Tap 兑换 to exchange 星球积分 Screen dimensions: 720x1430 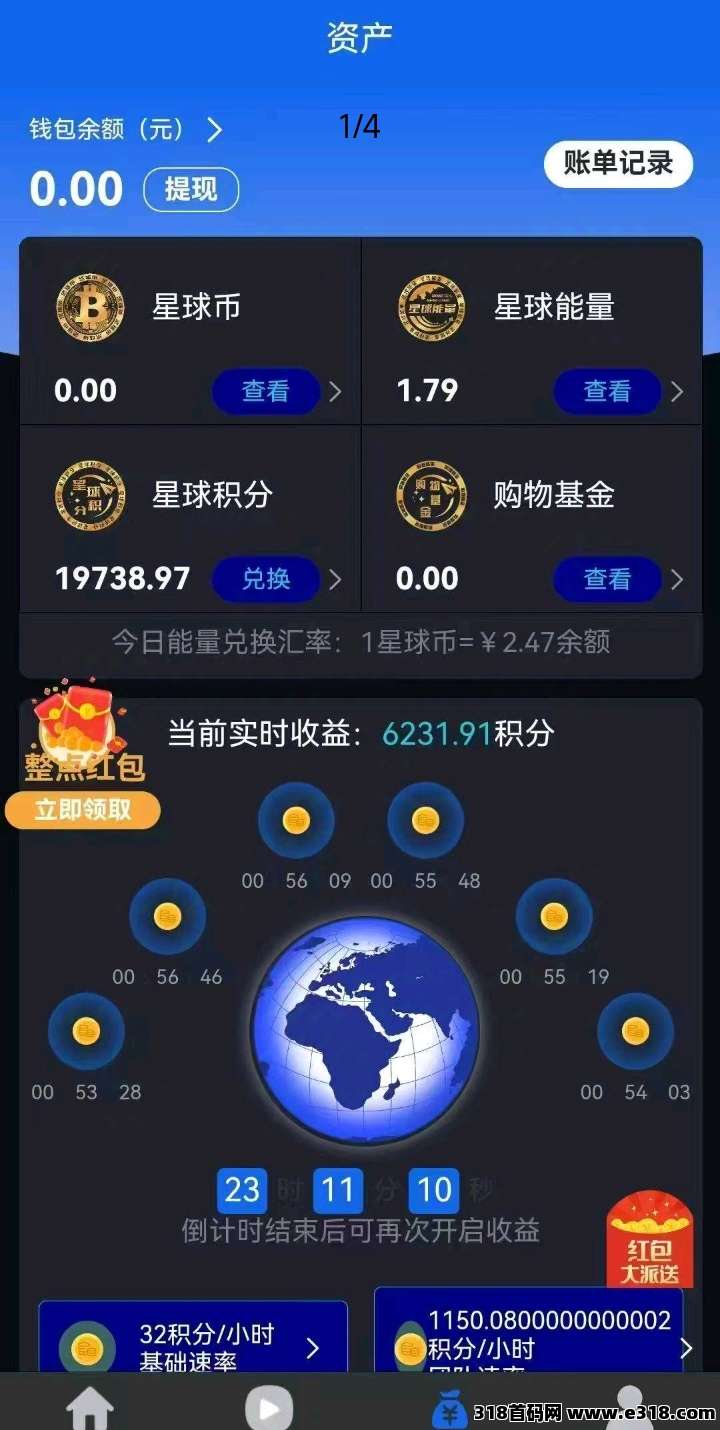(x=266, y=579)
